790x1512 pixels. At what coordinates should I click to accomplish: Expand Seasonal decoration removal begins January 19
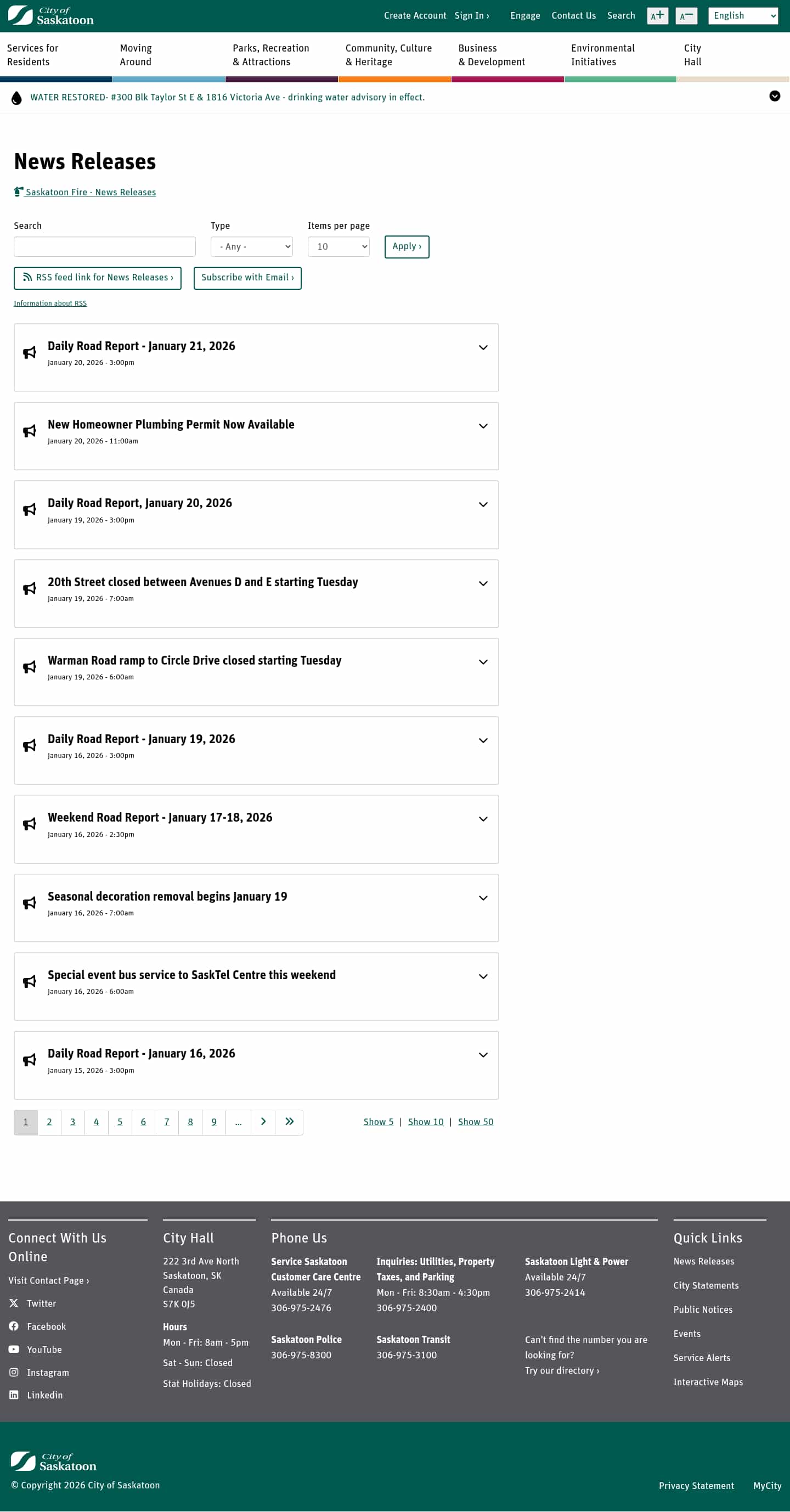point(482,898)
